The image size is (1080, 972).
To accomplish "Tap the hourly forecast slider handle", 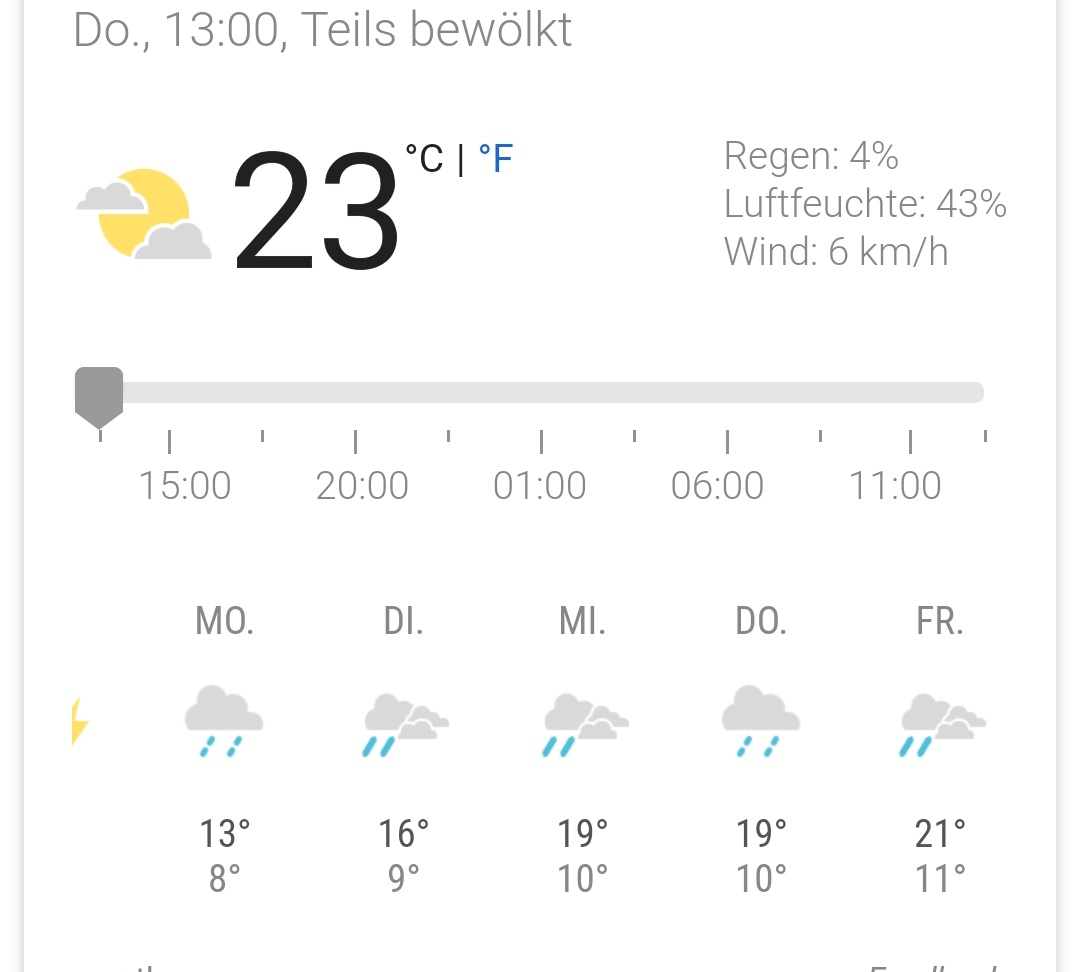I will pos(99,395).
